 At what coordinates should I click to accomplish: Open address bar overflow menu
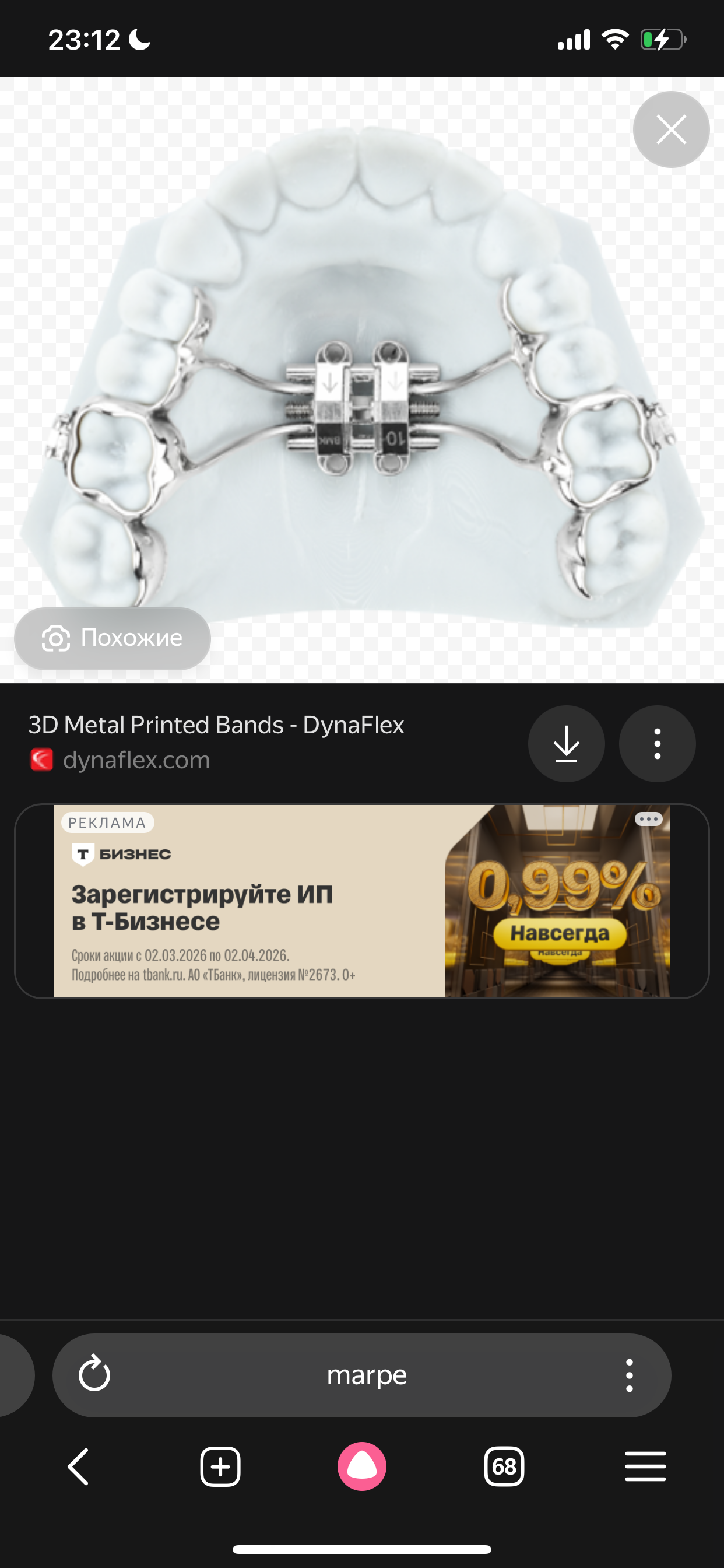(629, 1375)
